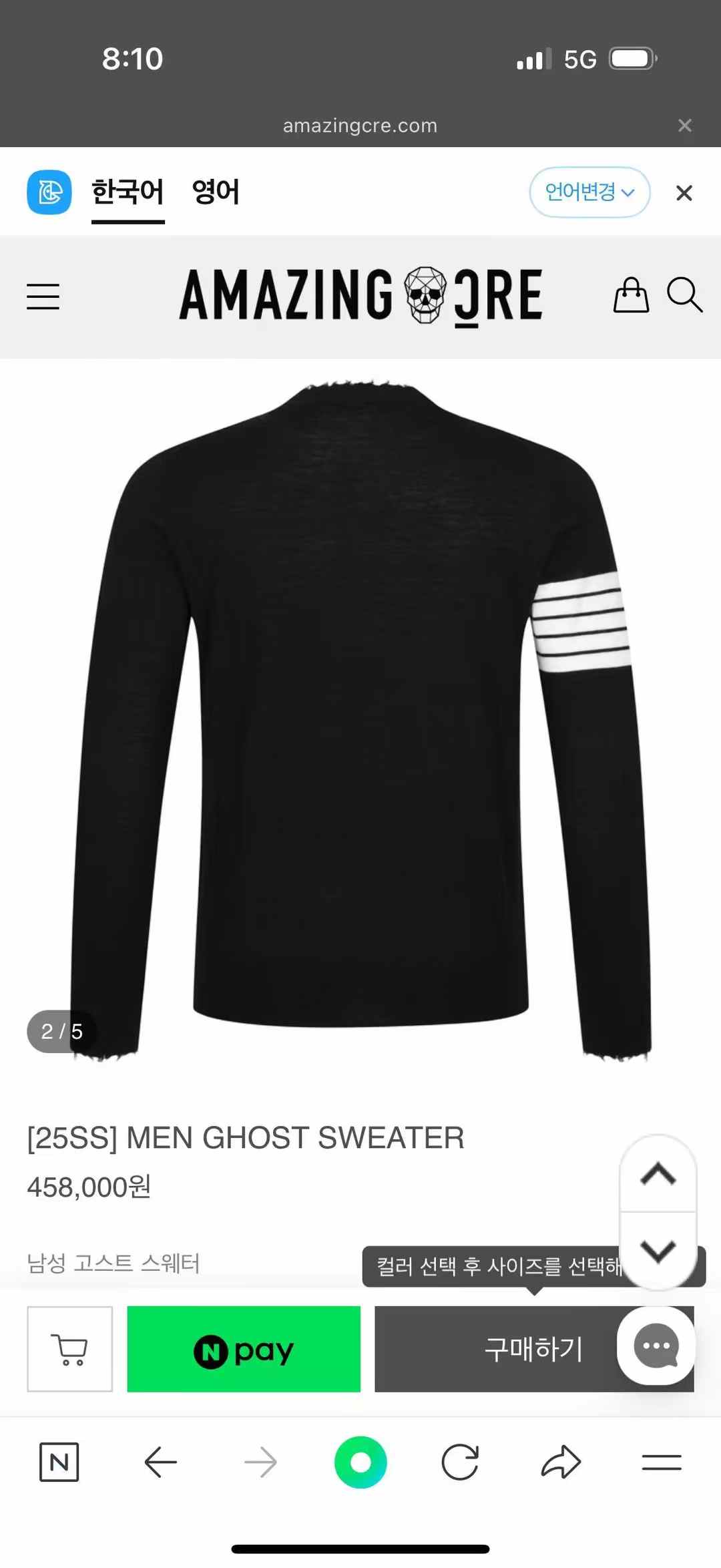The image size is (721, 1568).
Task: Share this product page
Action: point(561,1462)
